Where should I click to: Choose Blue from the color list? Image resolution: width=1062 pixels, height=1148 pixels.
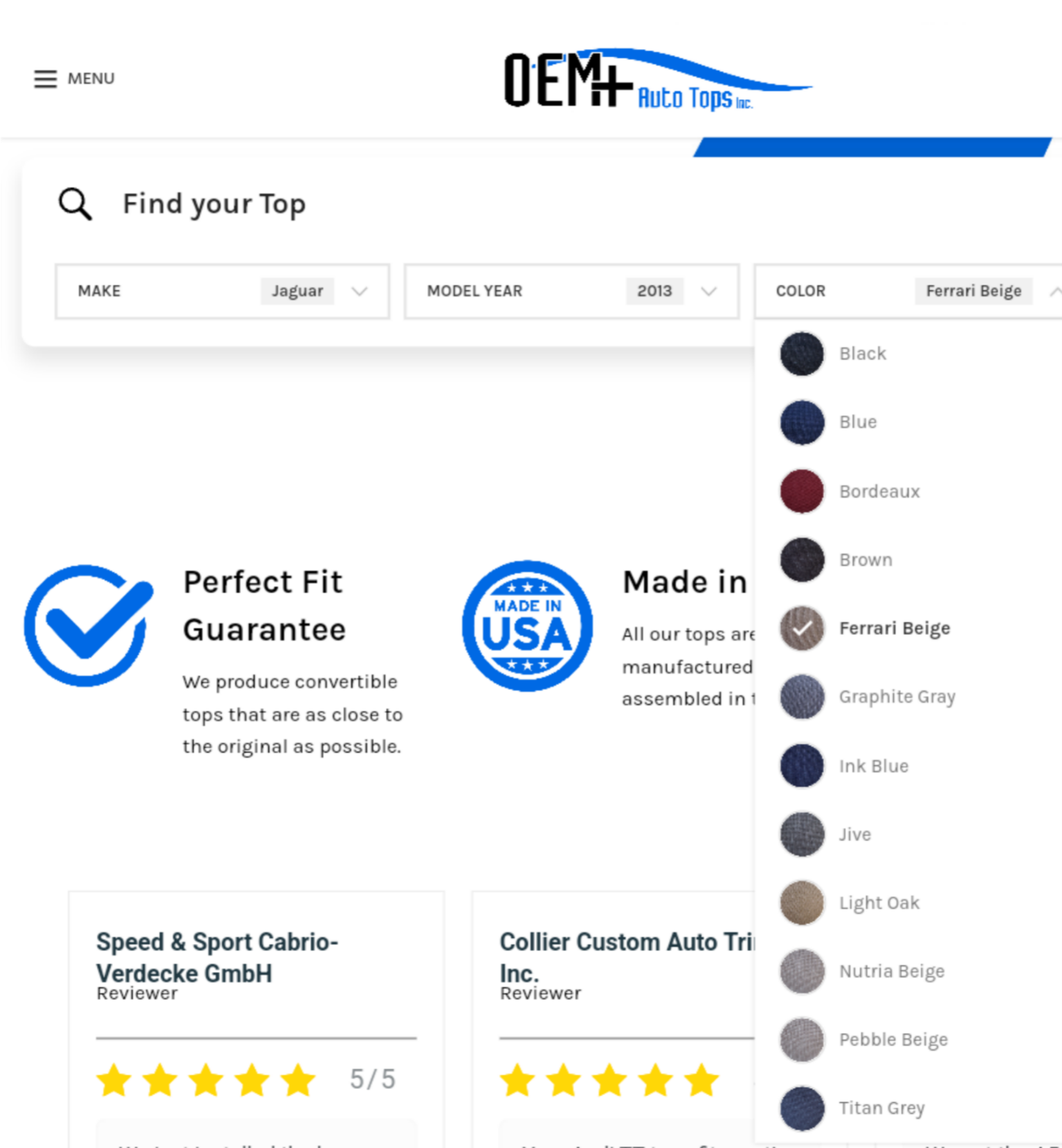point(857,422)
